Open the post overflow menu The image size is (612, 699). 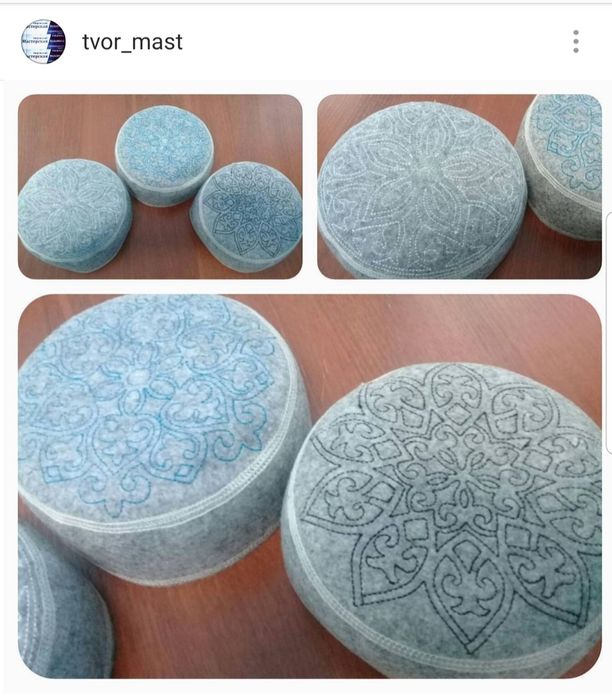(x=576, y=42)
